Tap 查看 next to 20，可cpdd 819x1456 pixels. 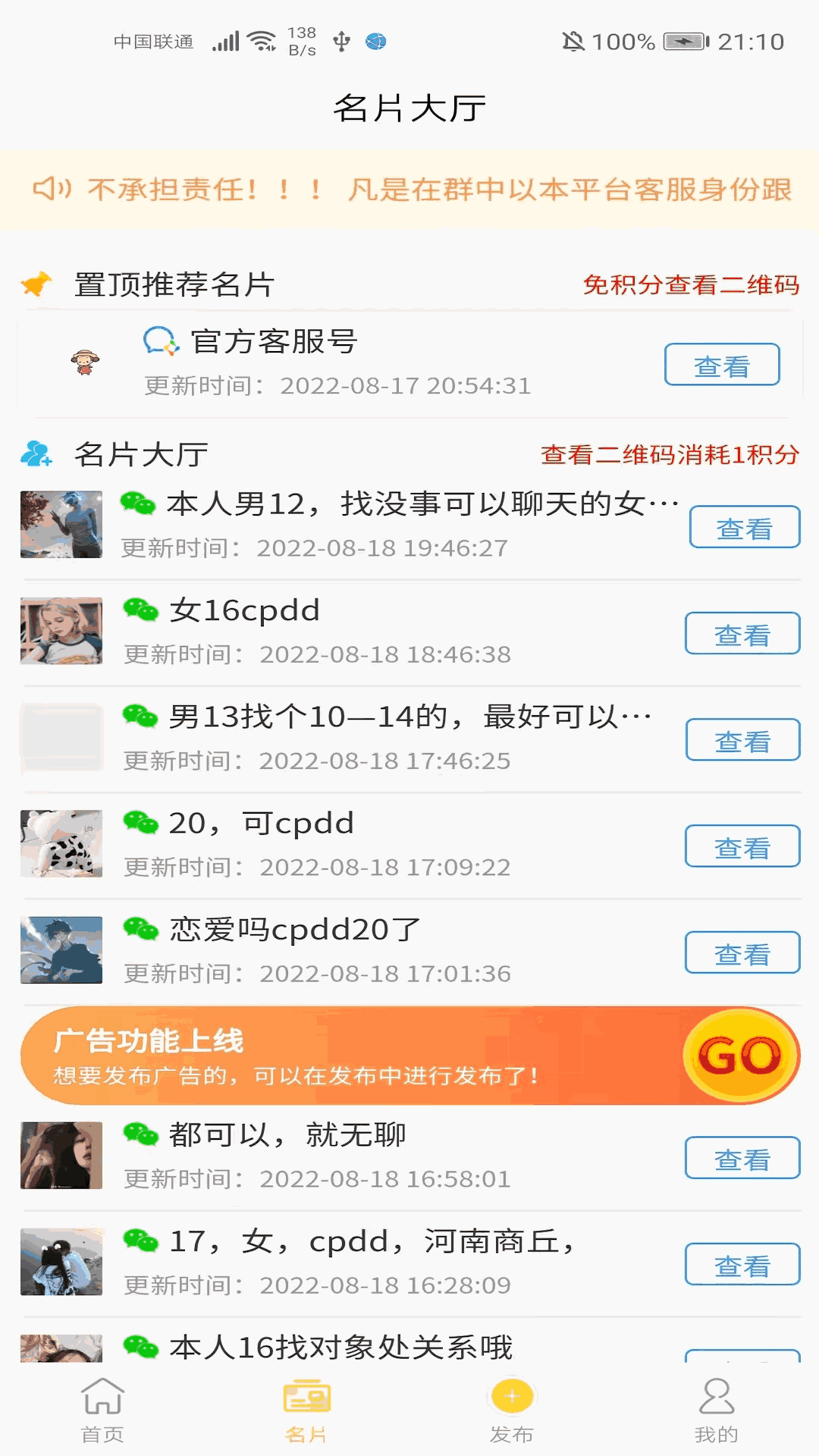pos(742,846)
